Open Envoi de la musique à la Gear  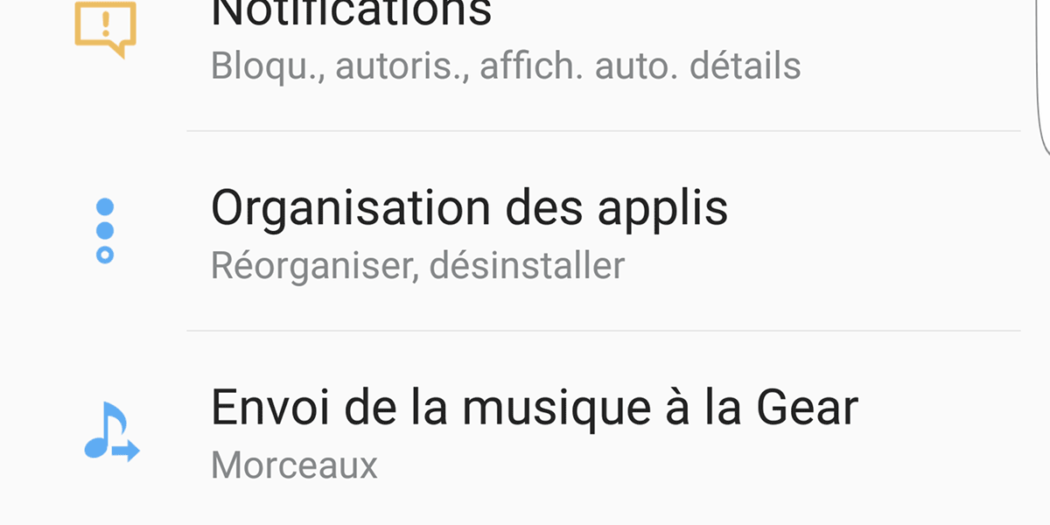pyautogui.click(x=535, y=432)
